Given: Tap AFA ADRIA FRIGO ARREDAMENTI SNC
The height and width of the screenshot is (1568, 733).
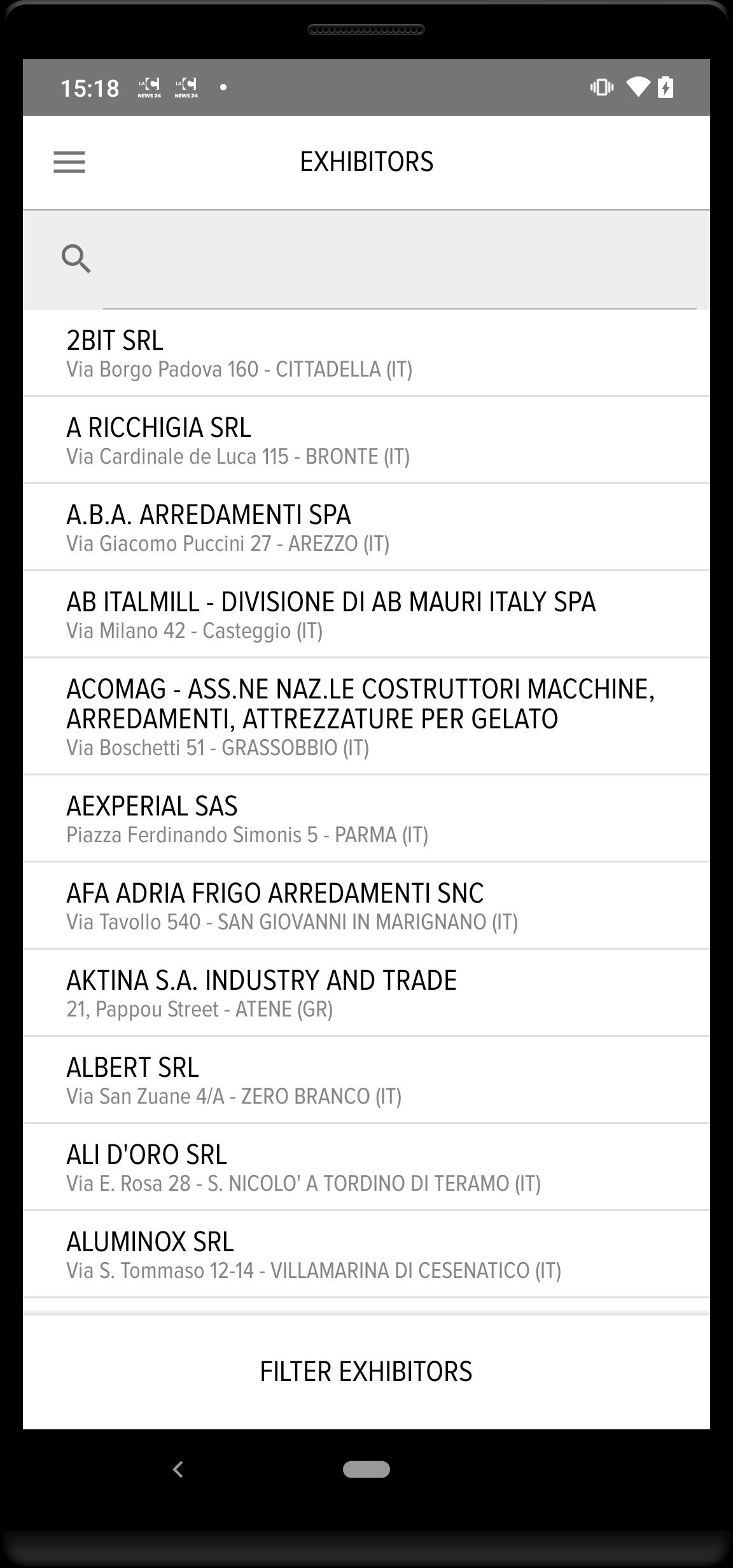Looking at the screenshot, I should 366,906.
